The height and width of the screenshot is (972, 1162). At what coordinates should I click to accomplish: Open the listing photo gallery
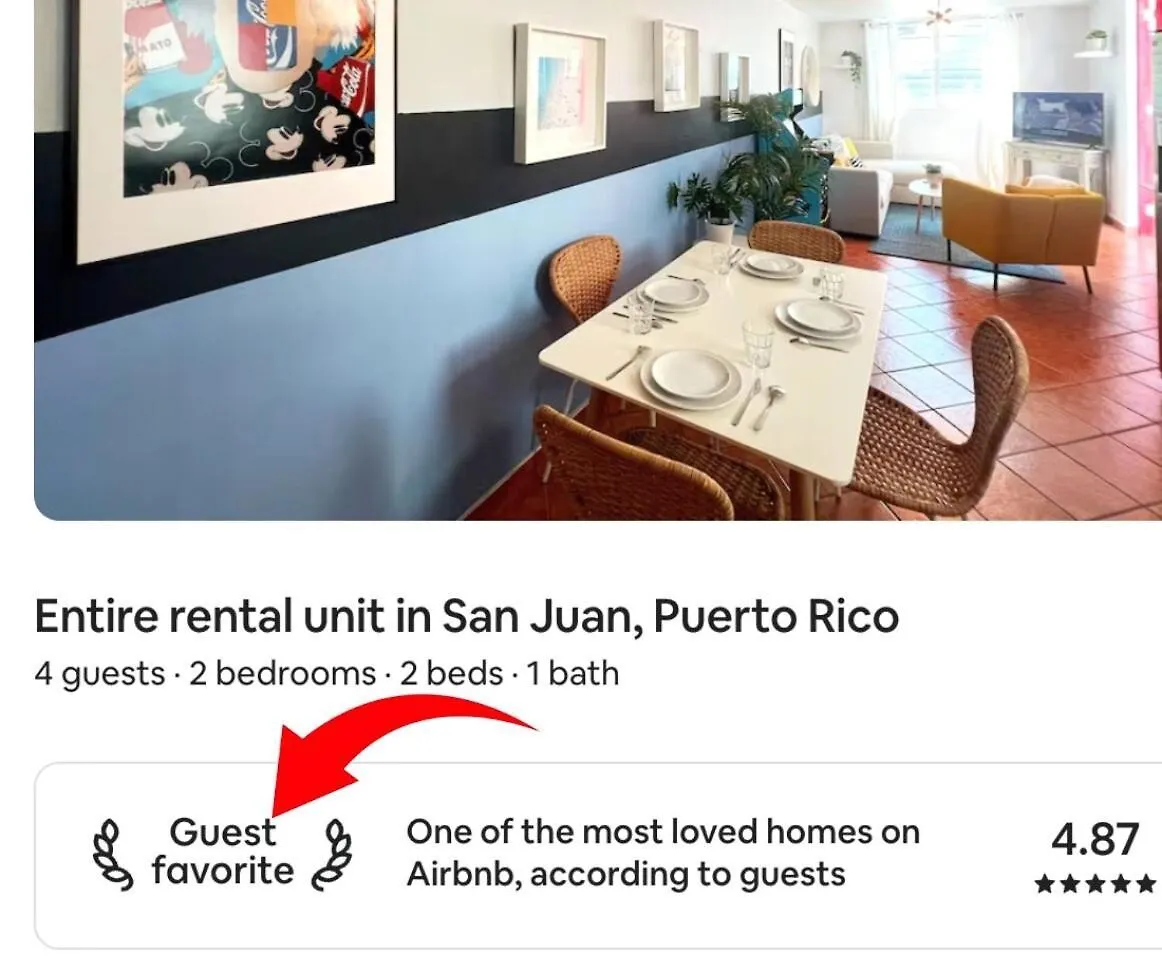click(x=598, y=260)
